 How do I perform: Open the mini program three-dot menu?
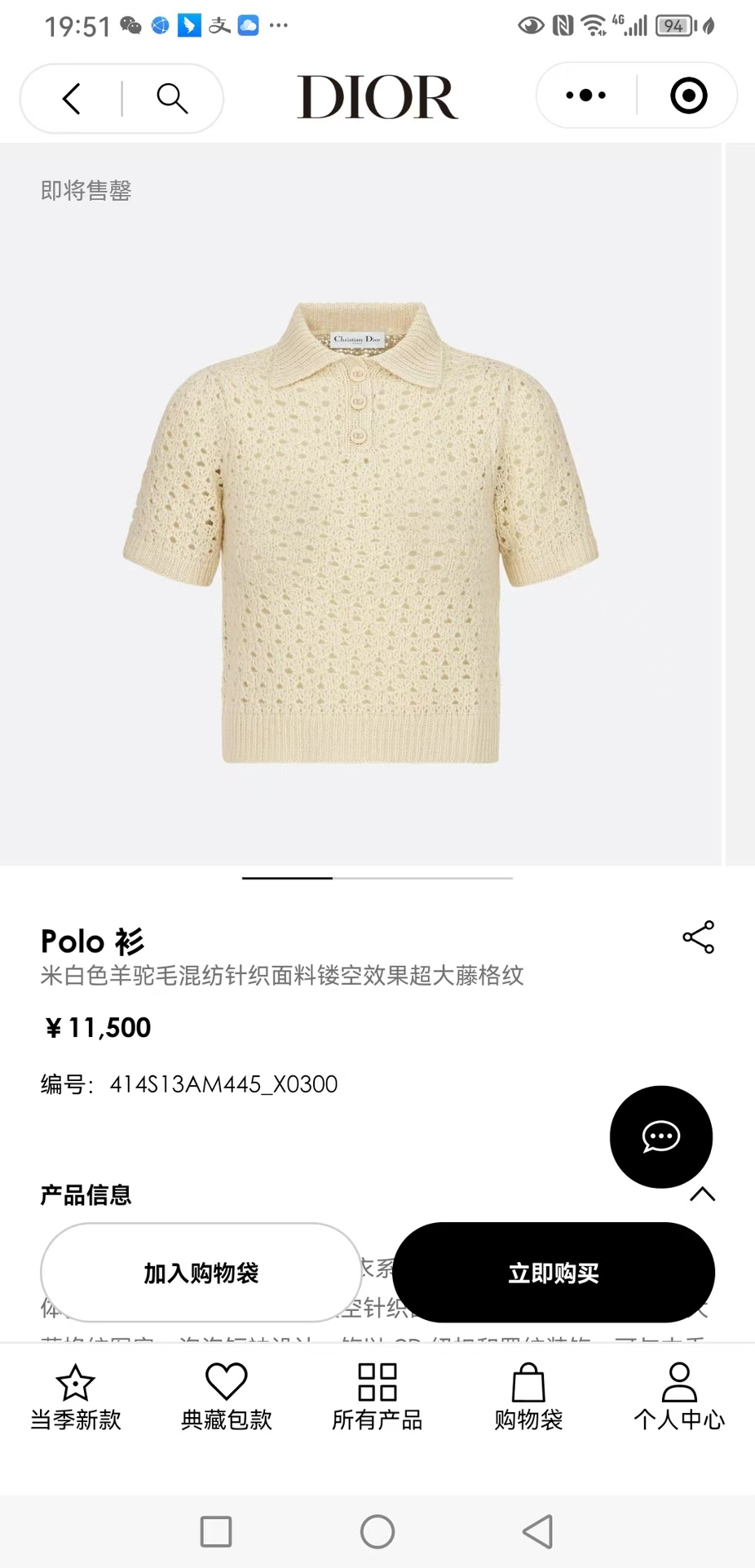[x=585, y=95]
